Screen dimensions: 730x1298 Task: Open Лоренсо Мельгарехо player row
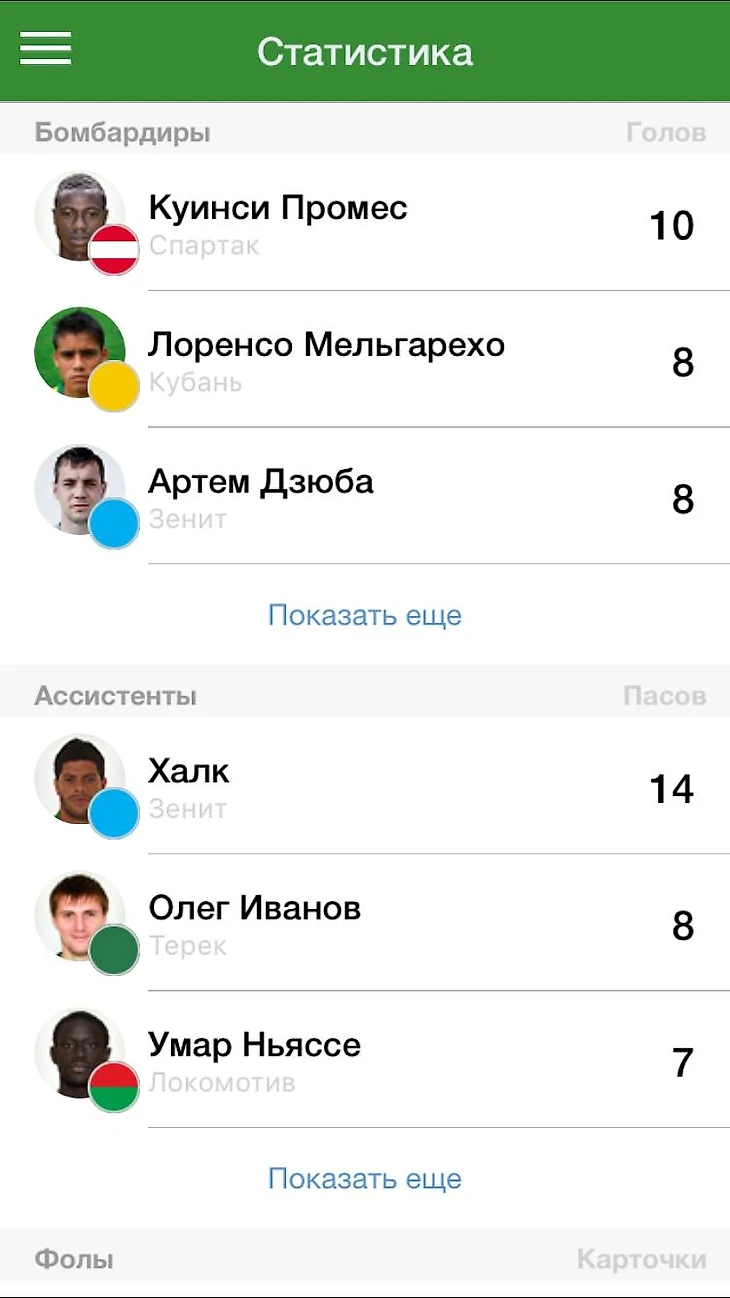(365, 361)
